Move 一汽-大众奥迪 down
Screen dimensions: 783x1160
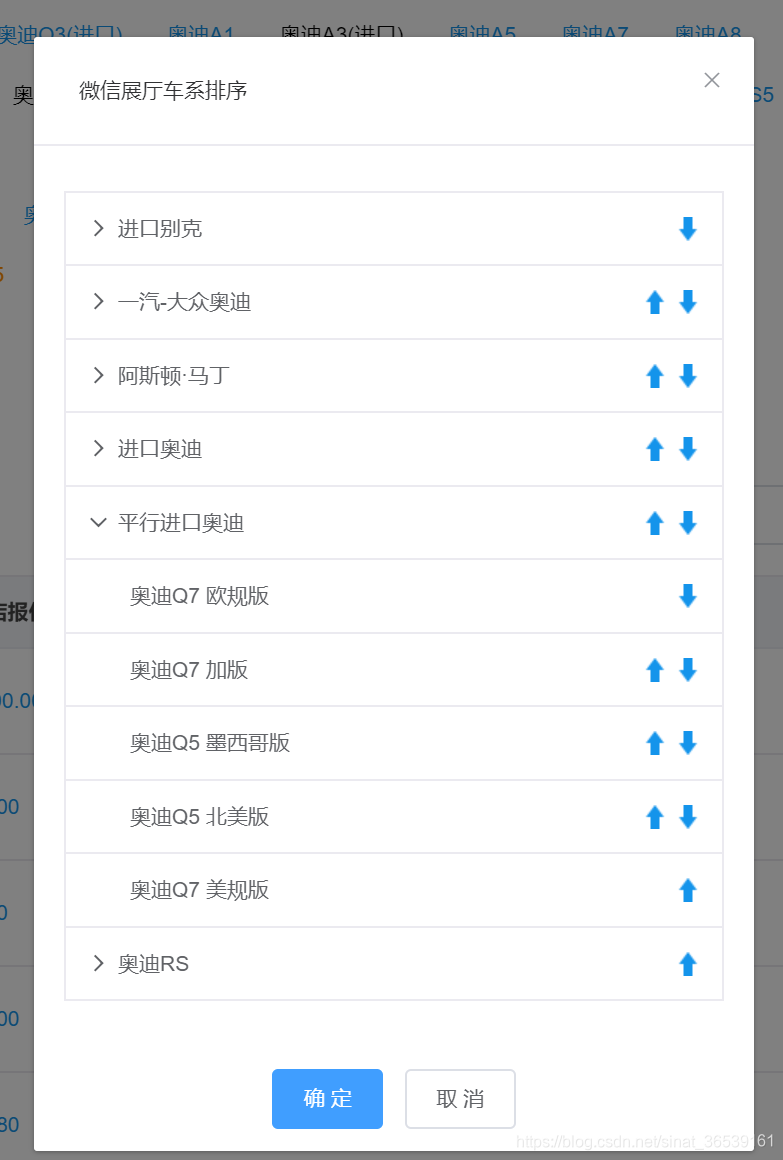688,302
